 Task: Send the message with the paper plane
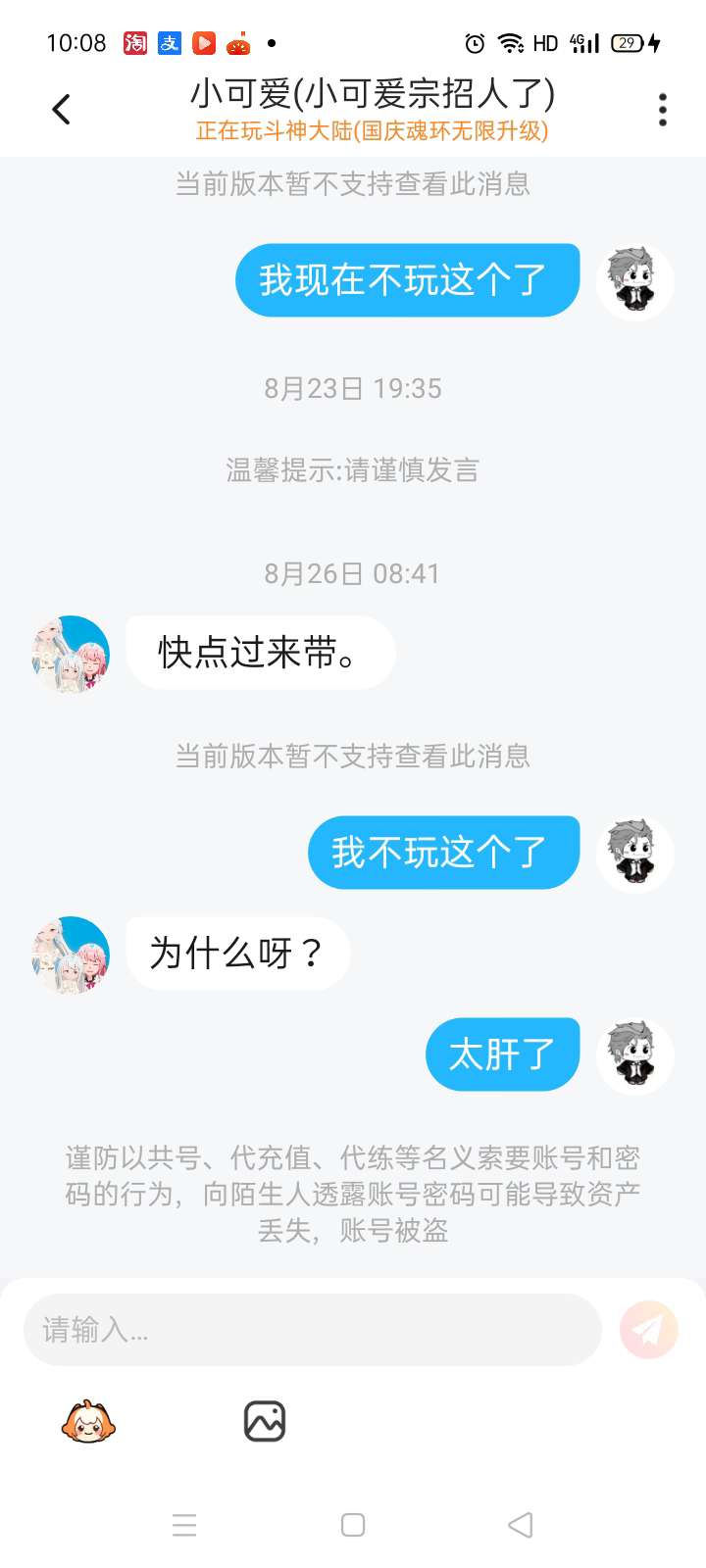[x=648, y=1330]
